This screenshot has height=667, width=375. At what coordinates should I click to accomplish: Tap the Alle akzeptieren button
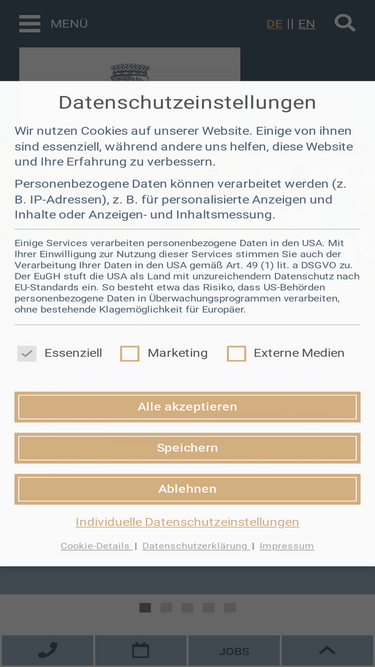click(188, 407)
